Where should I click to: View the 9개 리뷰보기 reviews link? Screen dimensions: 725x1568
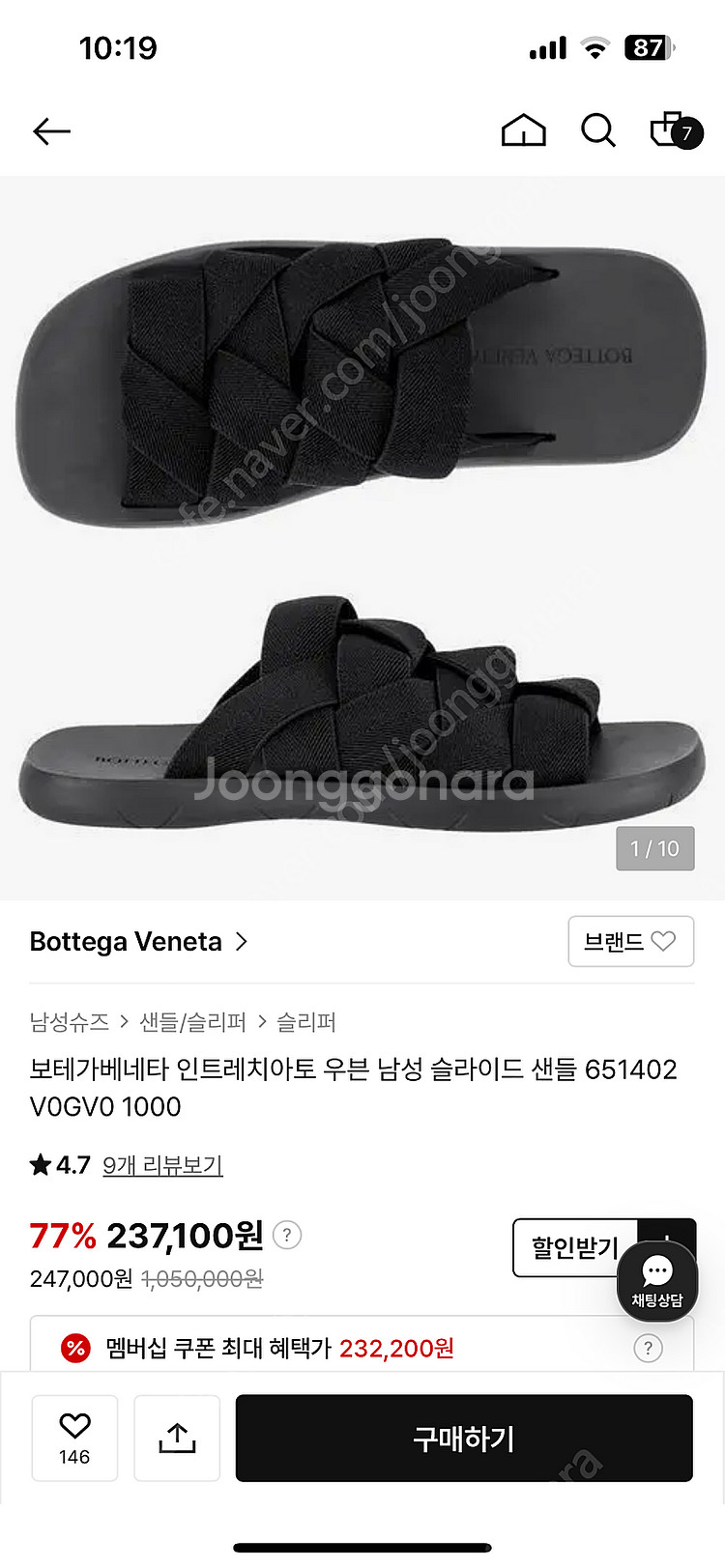tap(162, 1164)
